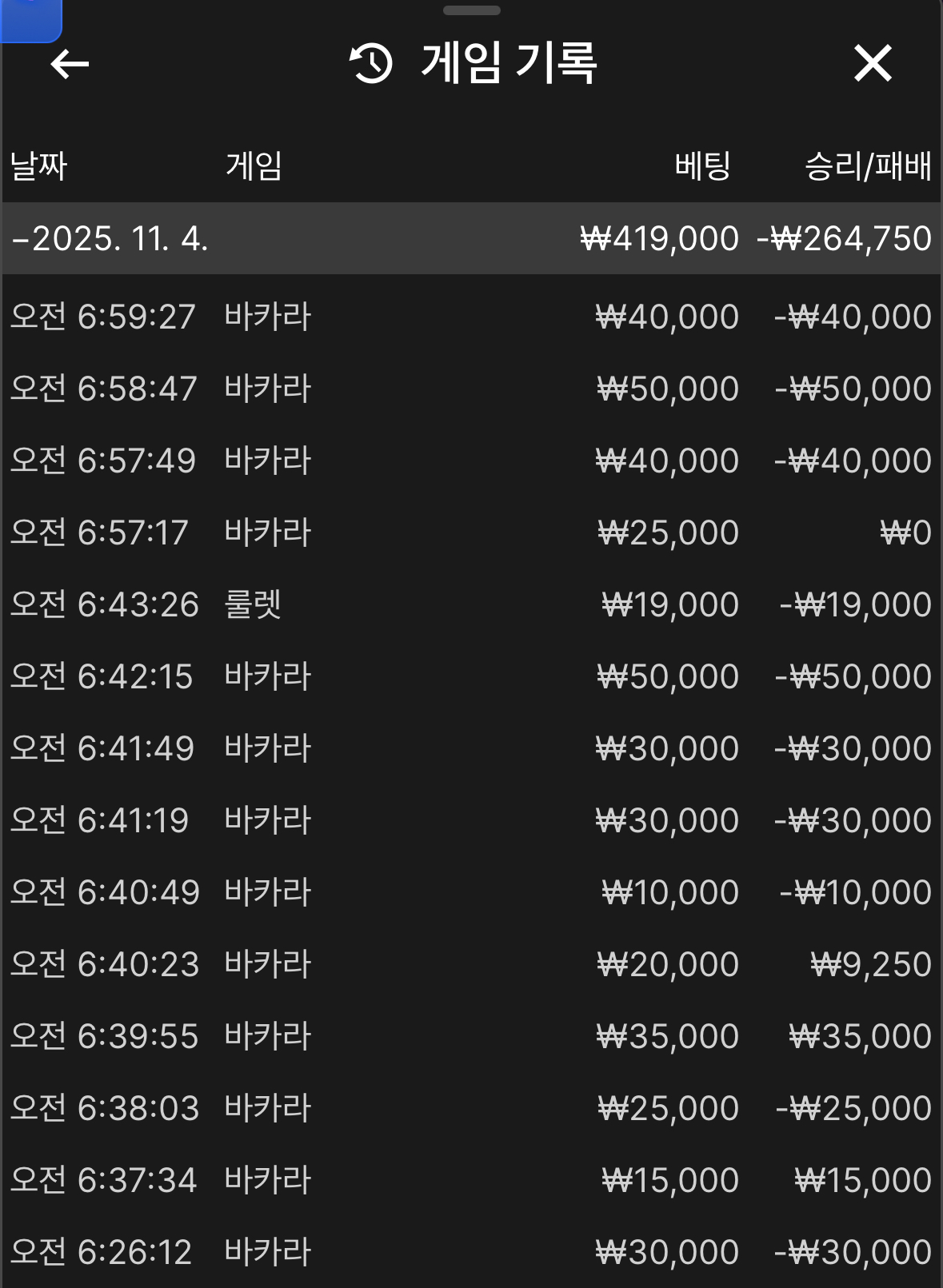Open the 6:39:55 baccarat win record

point(470,1036)
